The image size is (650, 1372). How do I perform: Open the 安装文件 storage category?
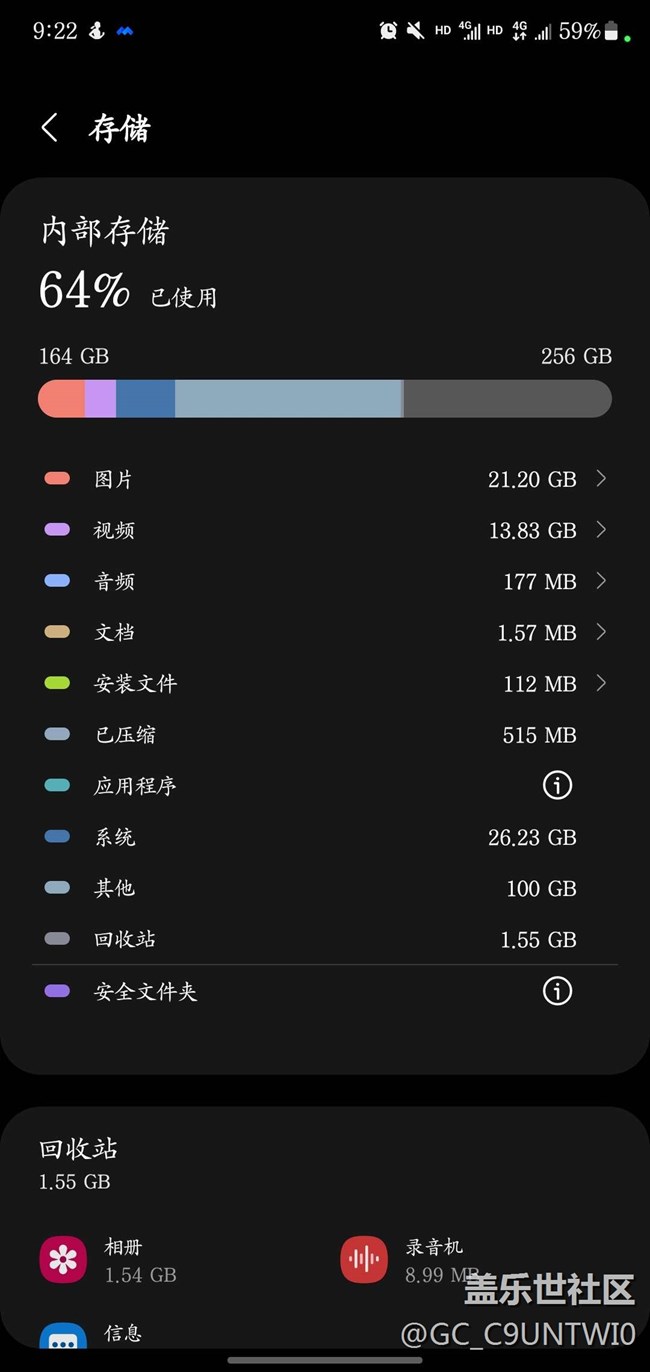324,684
